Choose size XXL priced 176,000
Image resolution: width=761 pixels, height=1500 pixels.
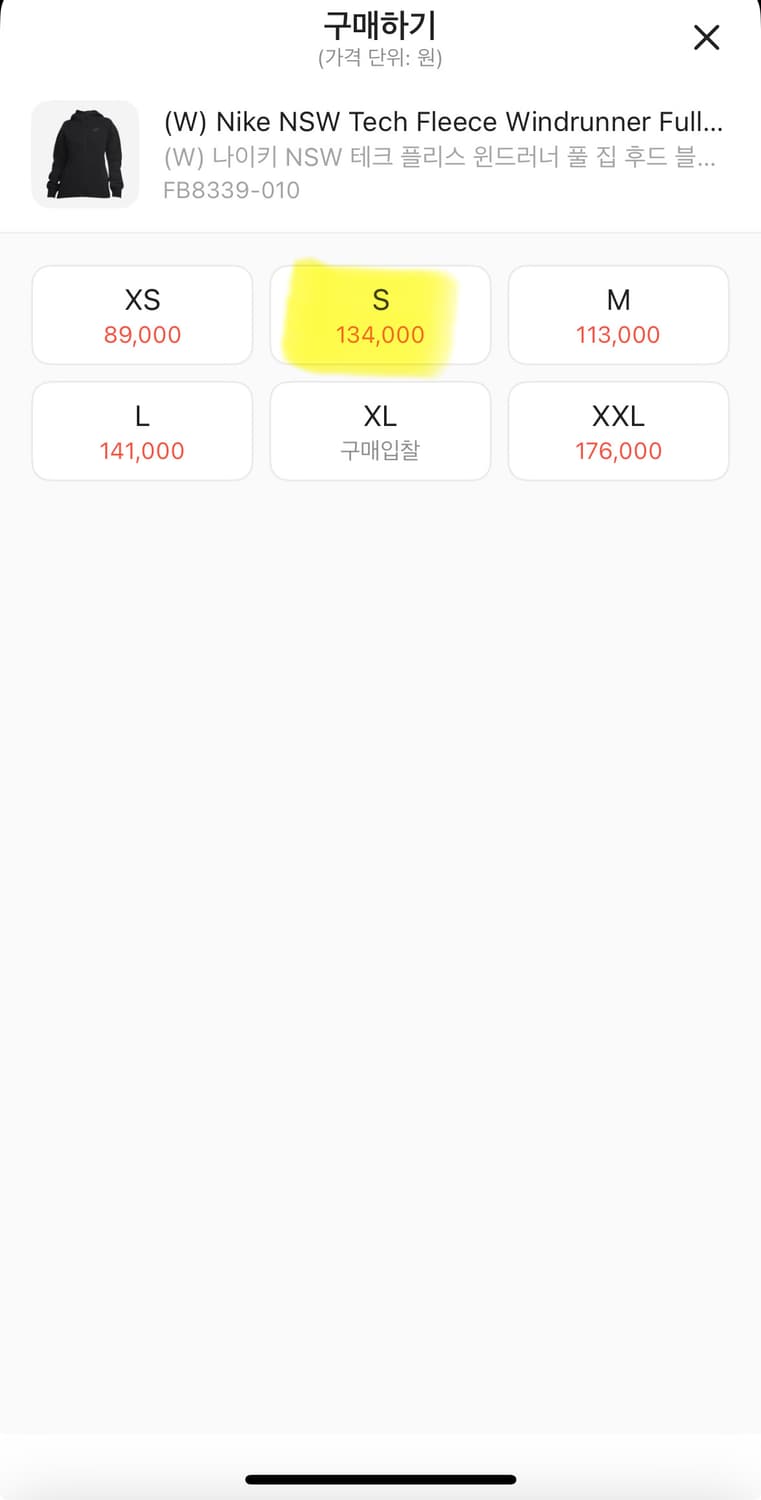[618, 431]
